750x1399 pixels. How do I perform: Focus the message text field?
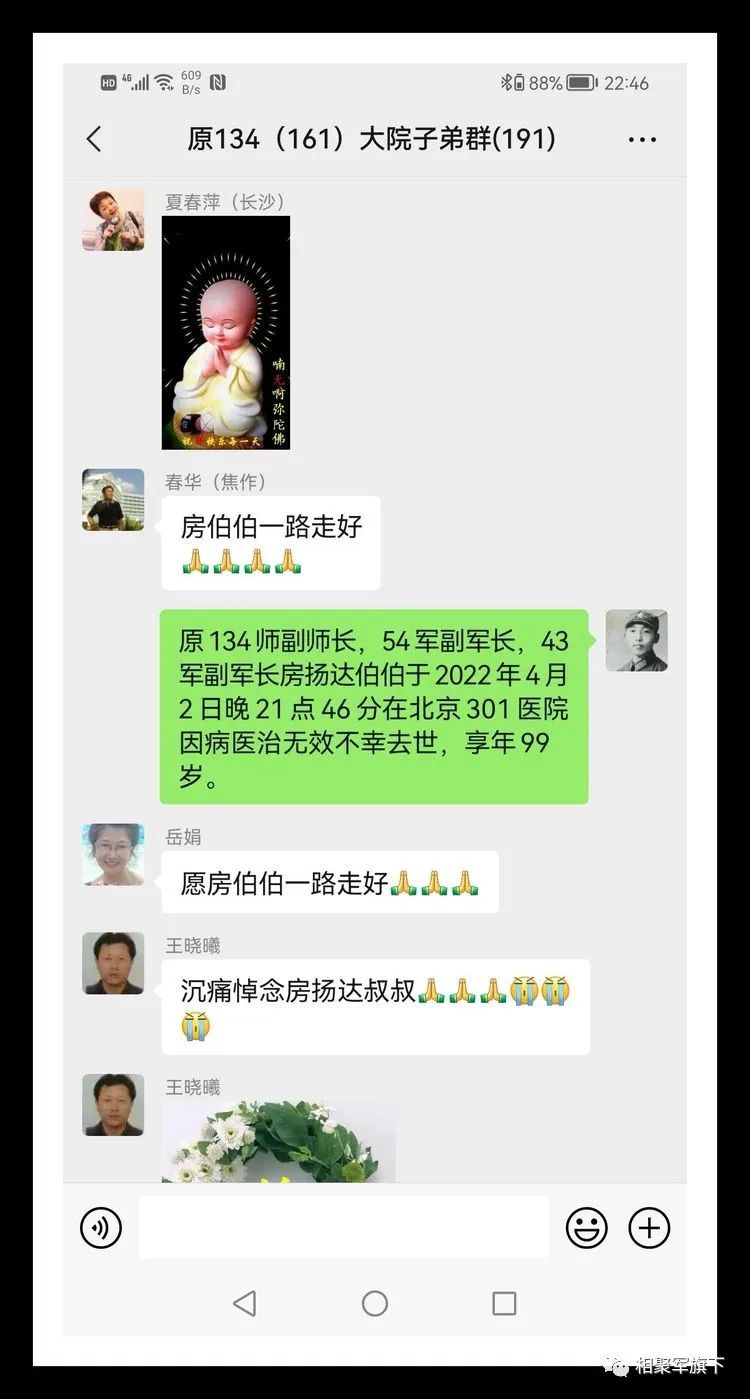(343, 1227)
